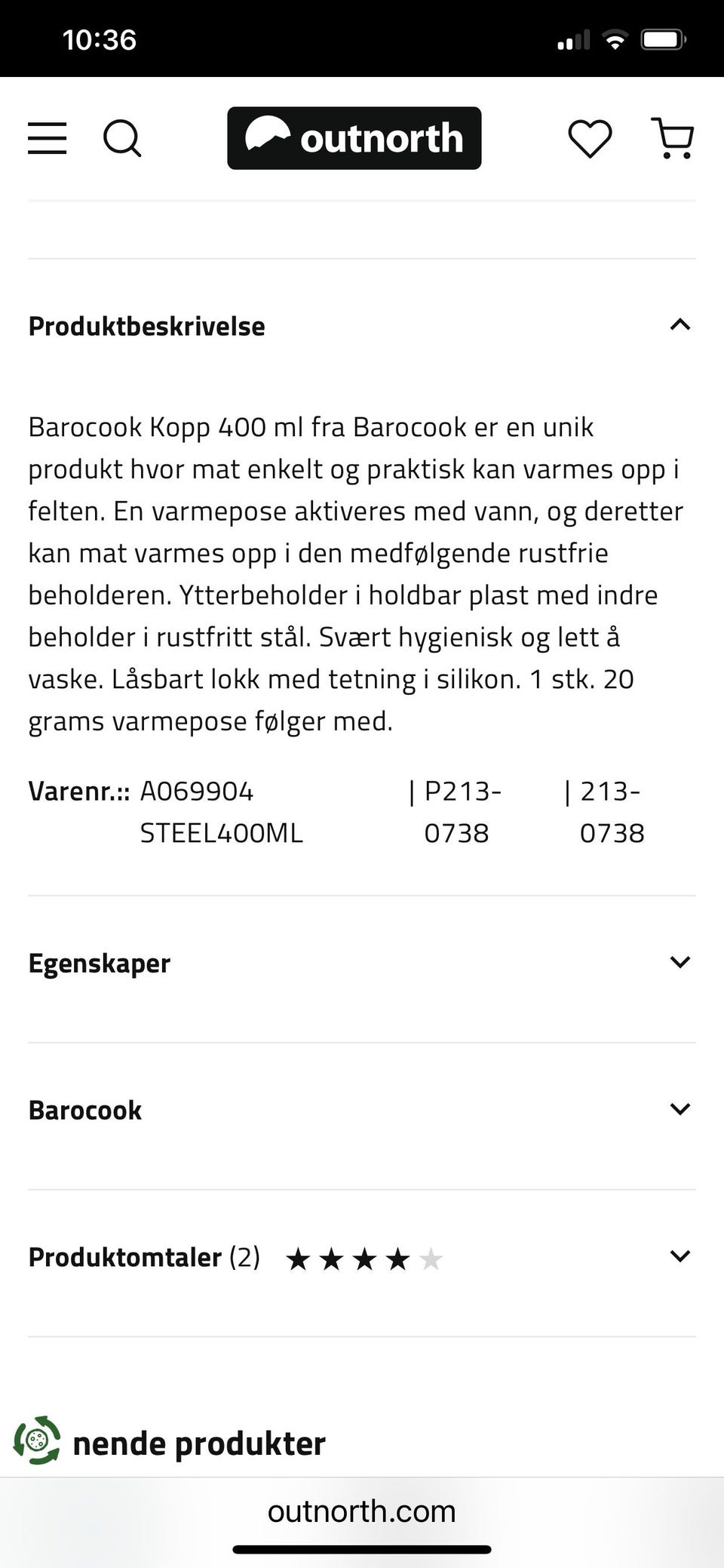
Task: Open the outnorth.com address bar
Action: (362, 1511)
